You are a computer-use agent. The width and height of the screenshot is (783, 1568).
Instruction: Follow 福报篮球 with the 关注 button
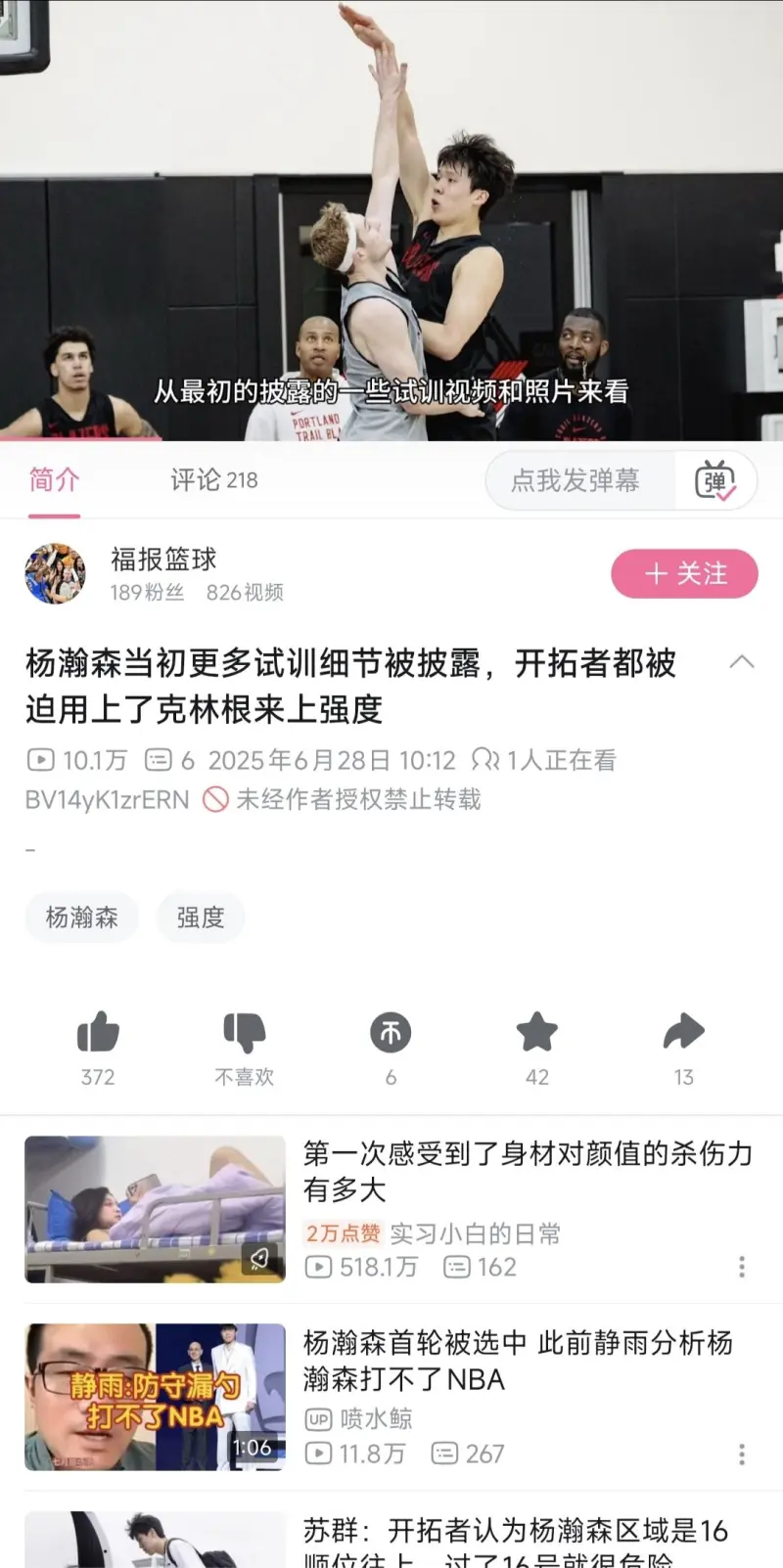pos(684,574)
